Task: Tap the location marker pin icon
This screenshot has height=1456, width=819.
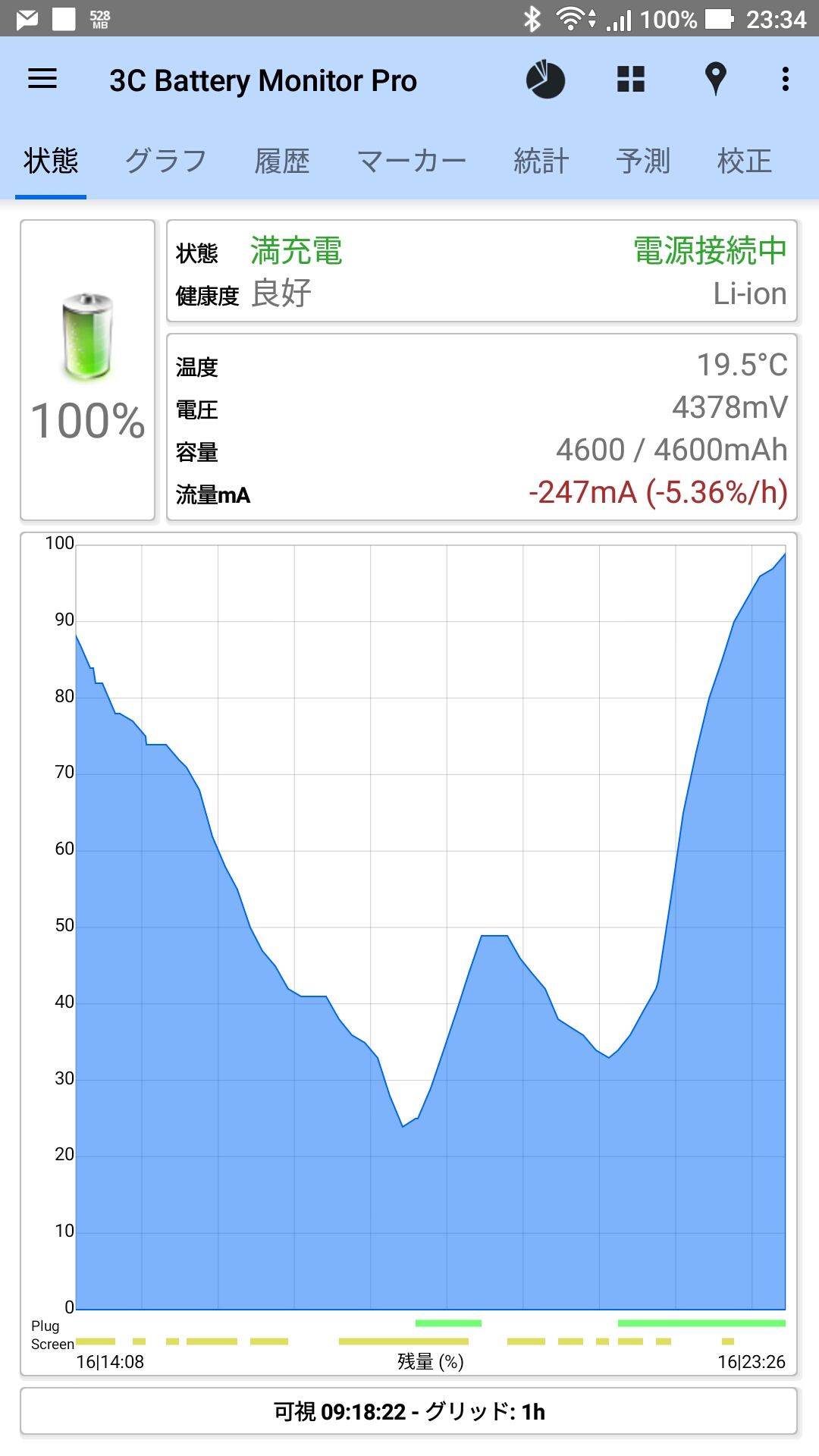Action: [x=716, y=79]
